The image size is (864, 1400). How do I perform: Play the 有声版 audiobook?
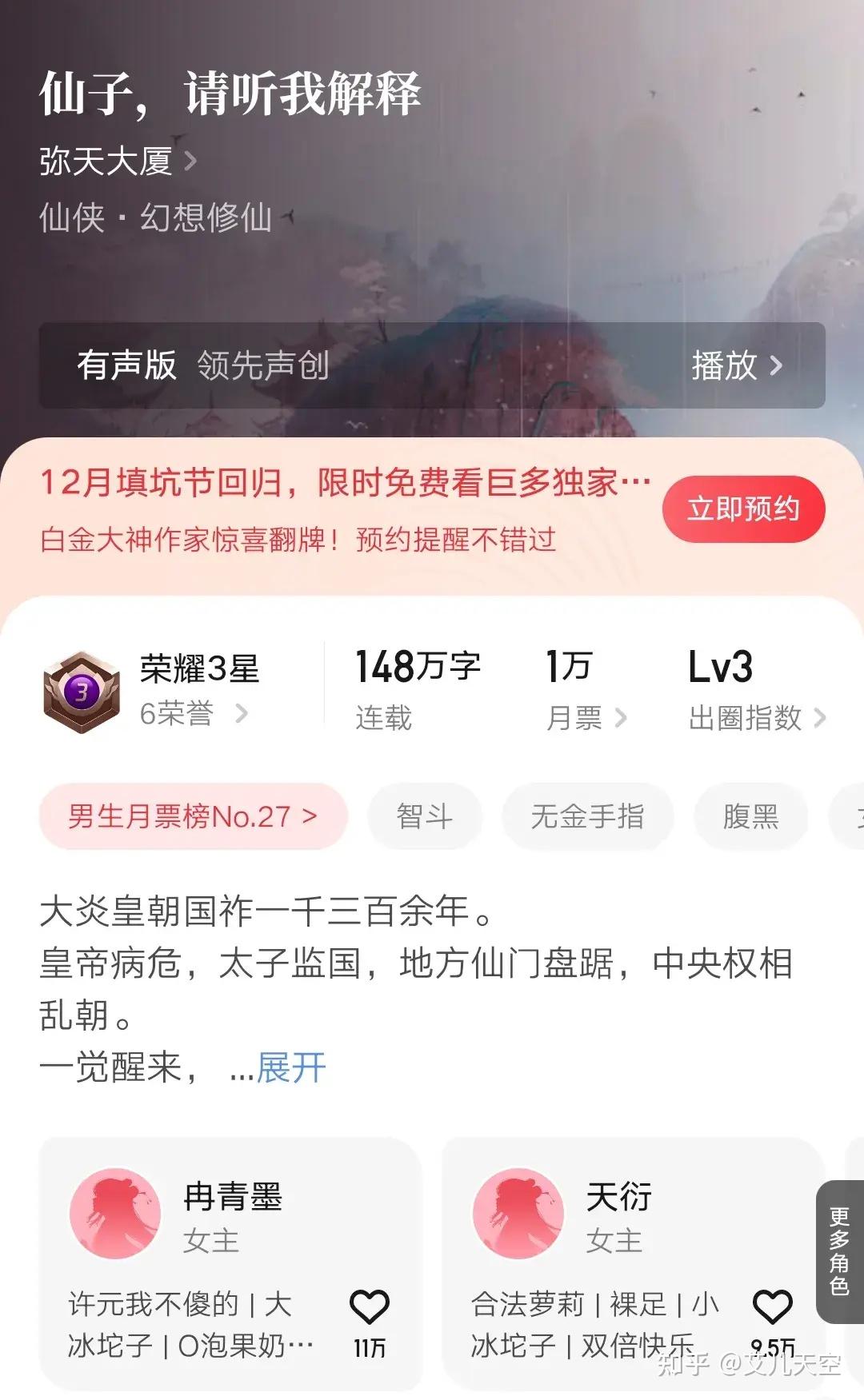[737, 365]
